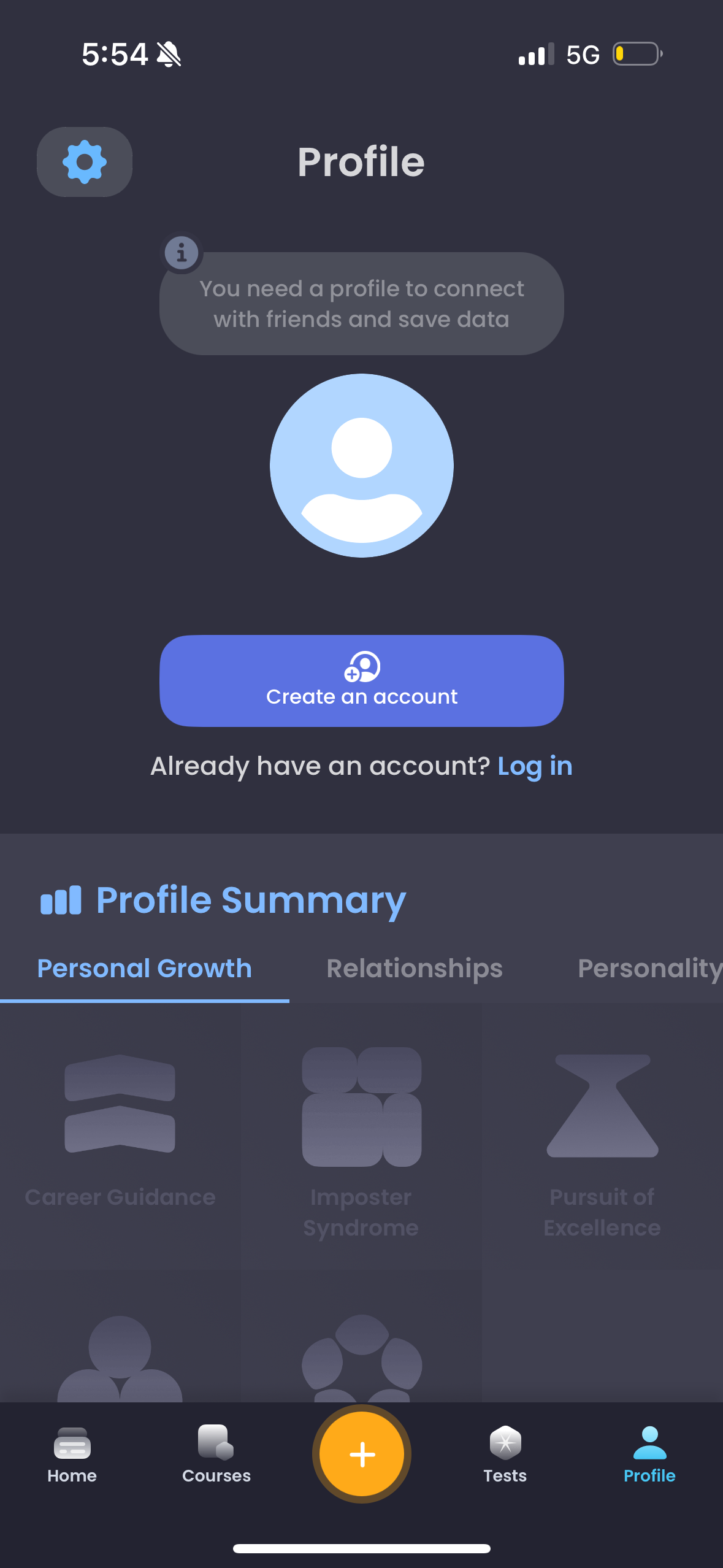Tap the info icon above the tooltip

tap(181, 252)
